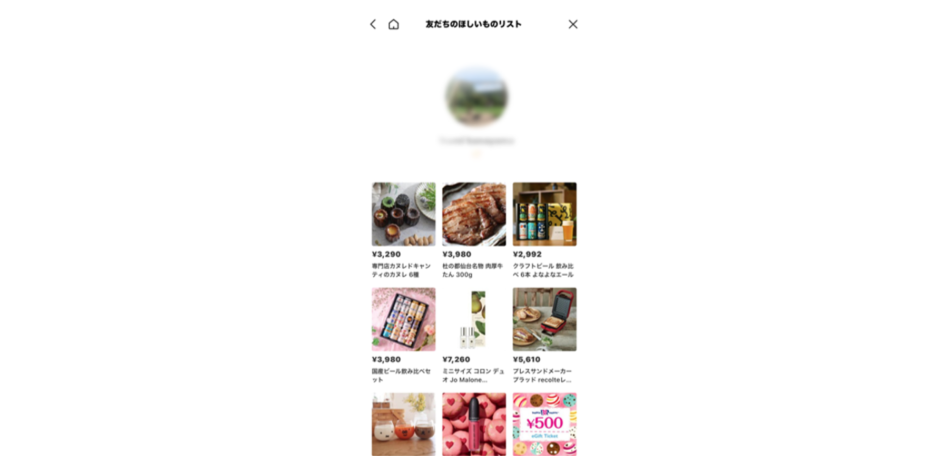The height and width of the screenshot is (469, 939).
Task: Open the home icon in header
Action: coord(393,24)
